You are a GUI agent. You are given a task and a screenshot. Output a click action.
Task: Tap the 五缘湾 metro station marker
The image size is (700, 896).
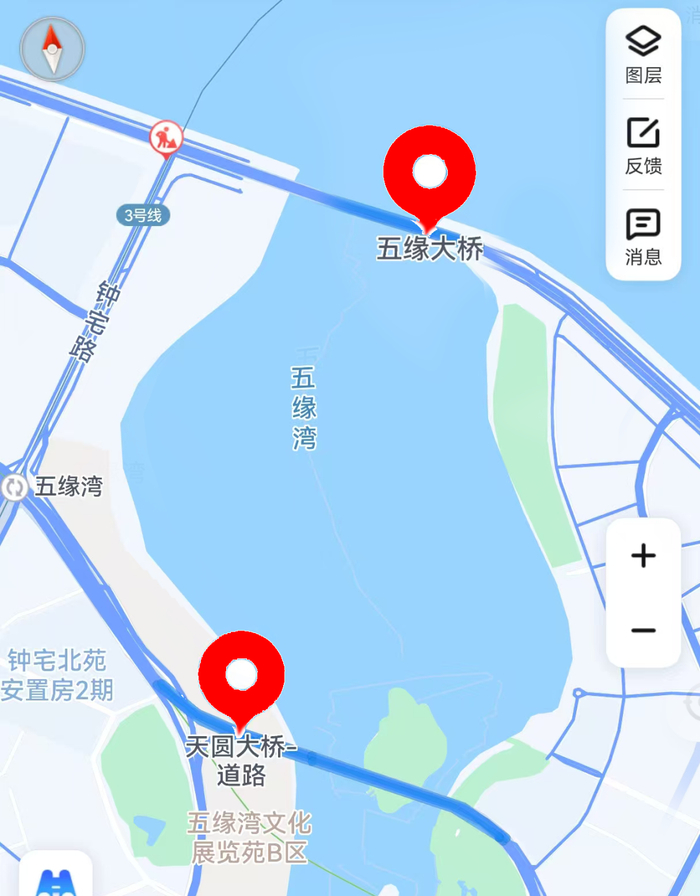[14, 488]
